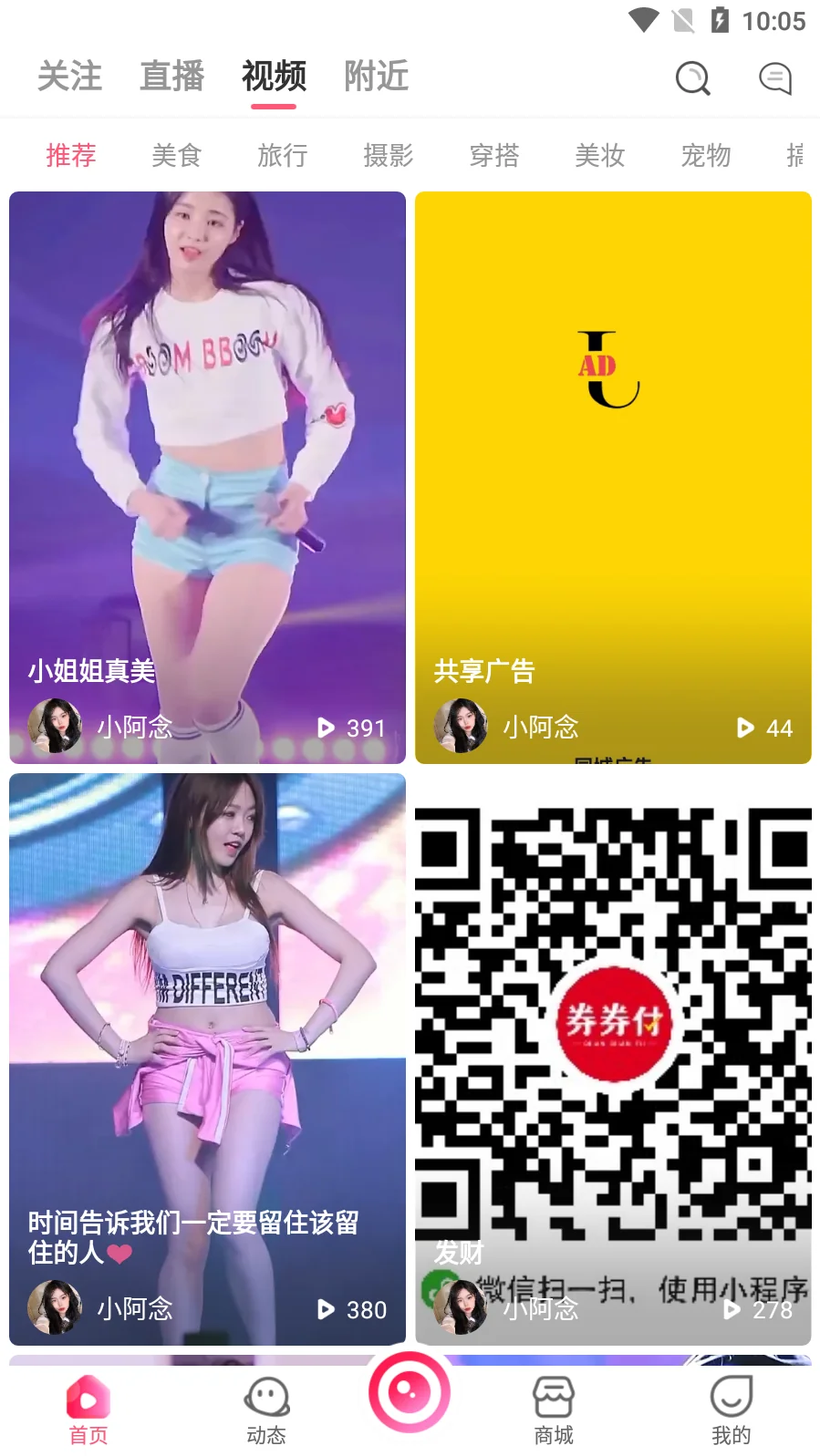Select the 宠物 category
820x1456 pixels.
pos(705,156)
